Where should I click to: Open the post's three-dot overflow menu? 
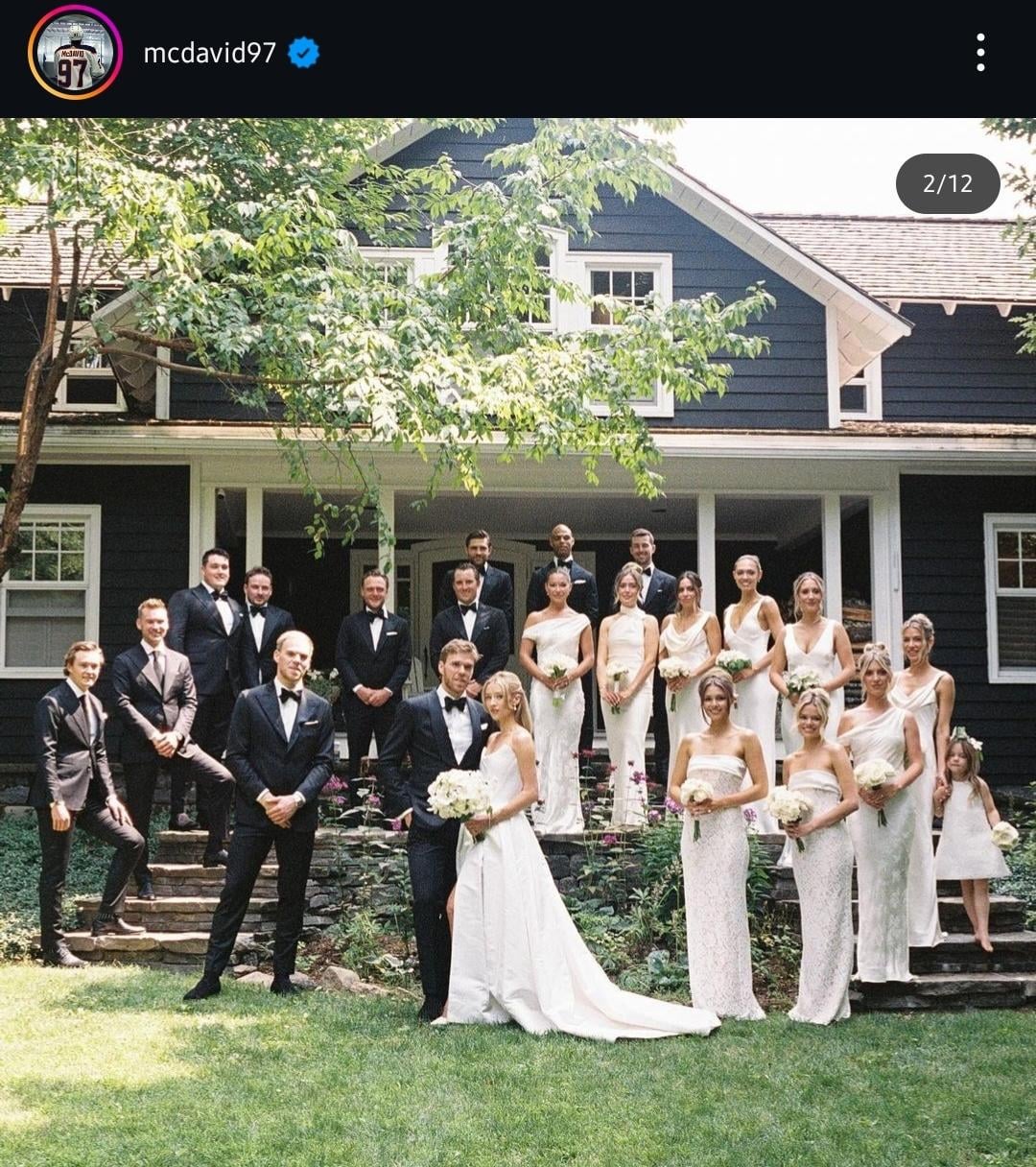coord(979,53)
